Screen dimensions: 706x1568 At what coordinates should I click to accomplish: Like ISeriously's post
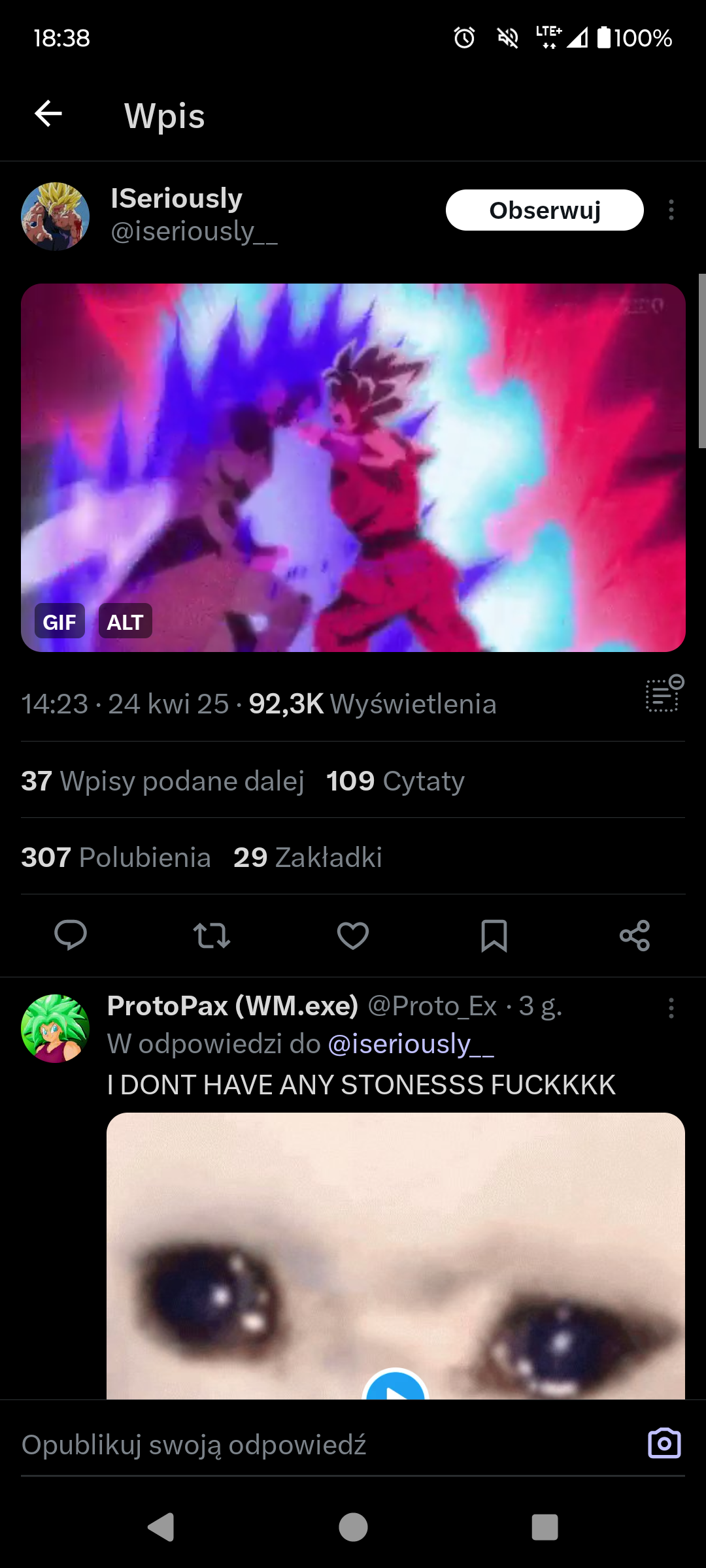(x=353, y=935)
